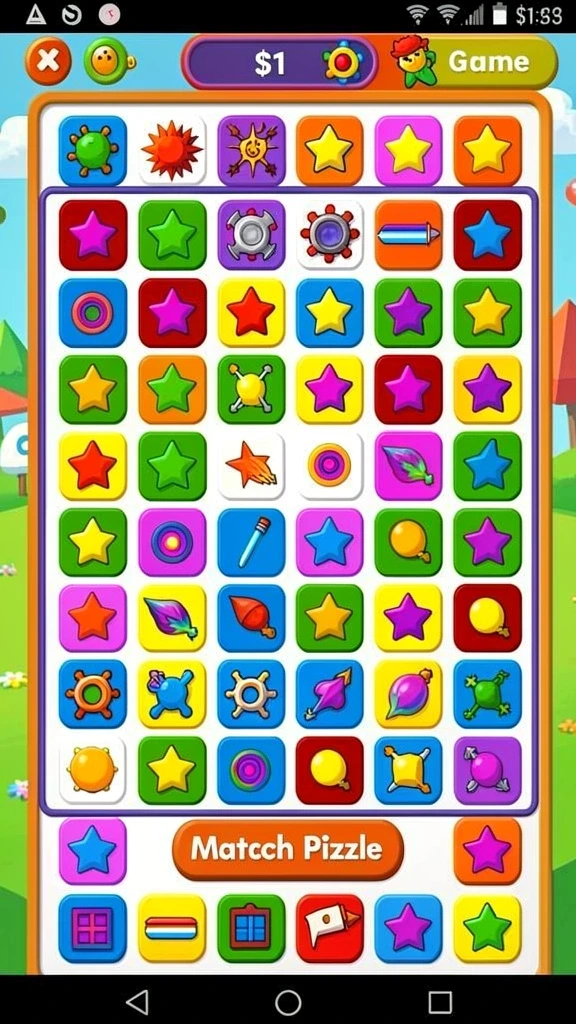Go to the home screen
Viewport: 576px width, 1024px height.
click(x=288, y=1002)
